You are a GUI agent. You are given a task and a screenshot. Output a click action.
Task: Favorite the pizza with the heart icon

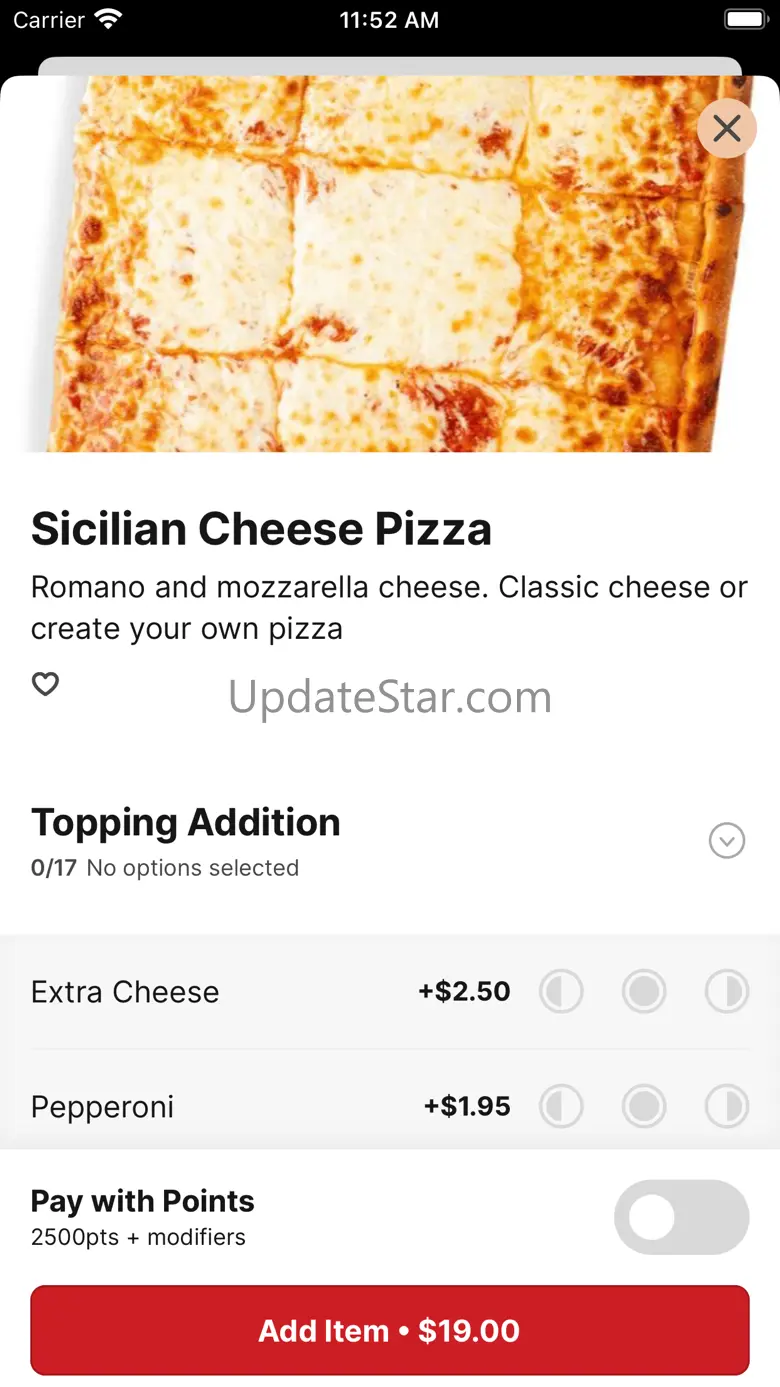point(45,684)
